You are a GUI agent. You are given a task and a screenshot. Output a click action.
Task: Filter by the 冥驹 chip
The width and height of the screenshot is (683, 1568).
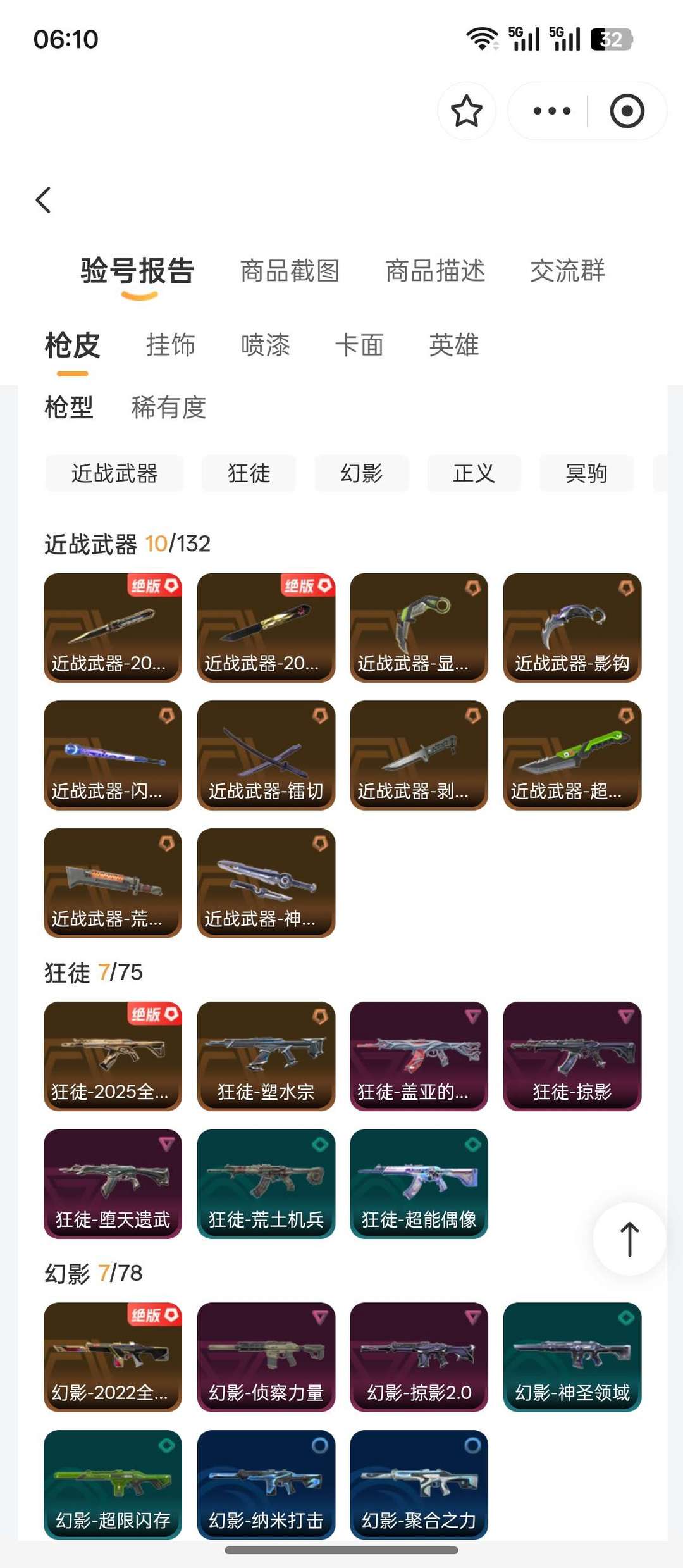587,473
